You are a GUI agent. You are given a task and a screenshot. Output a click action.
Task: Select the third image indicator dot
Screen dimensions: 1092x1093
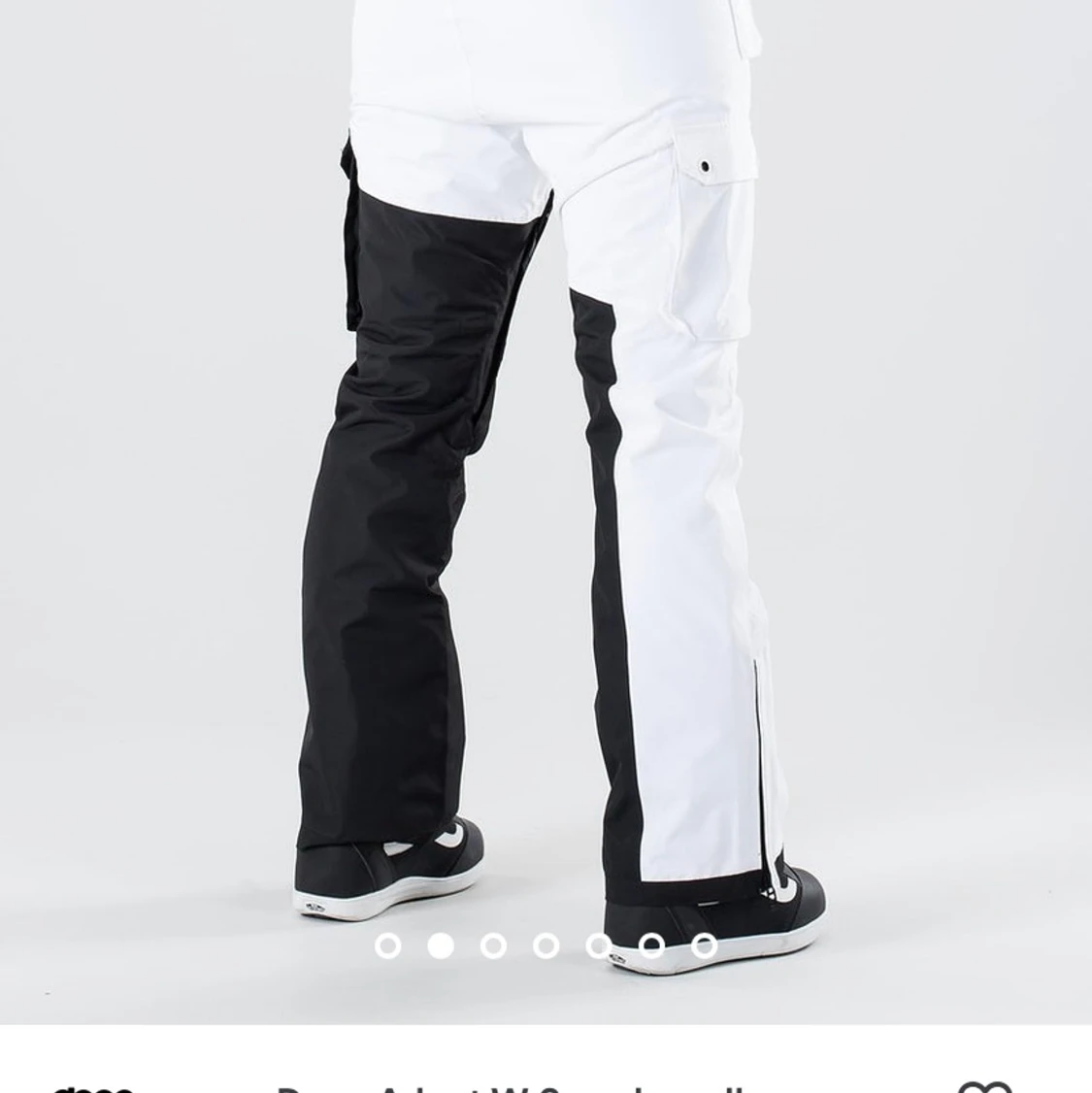coord(493,945)
